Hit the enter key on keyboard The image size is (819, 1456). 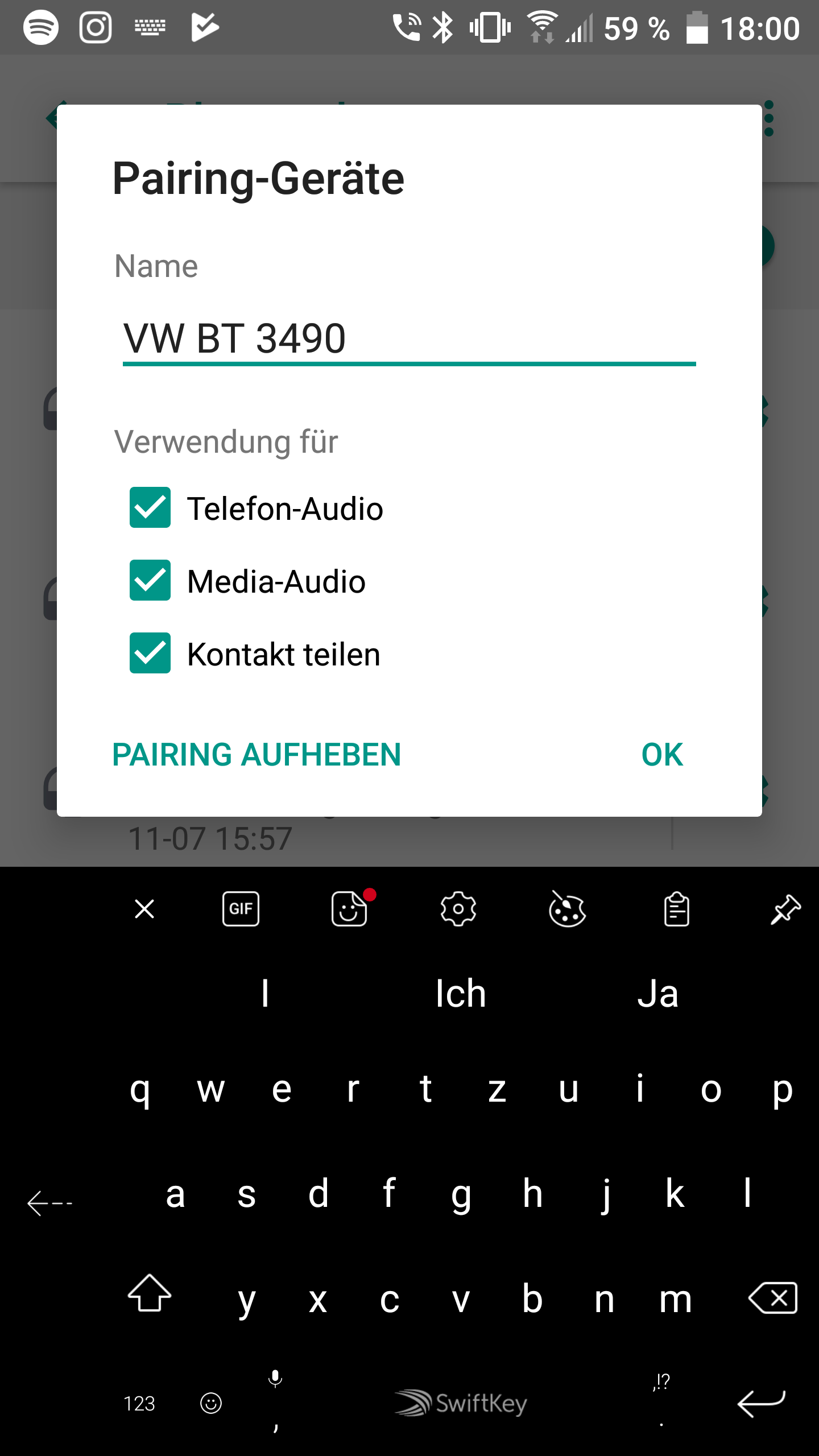[761, 1404]
